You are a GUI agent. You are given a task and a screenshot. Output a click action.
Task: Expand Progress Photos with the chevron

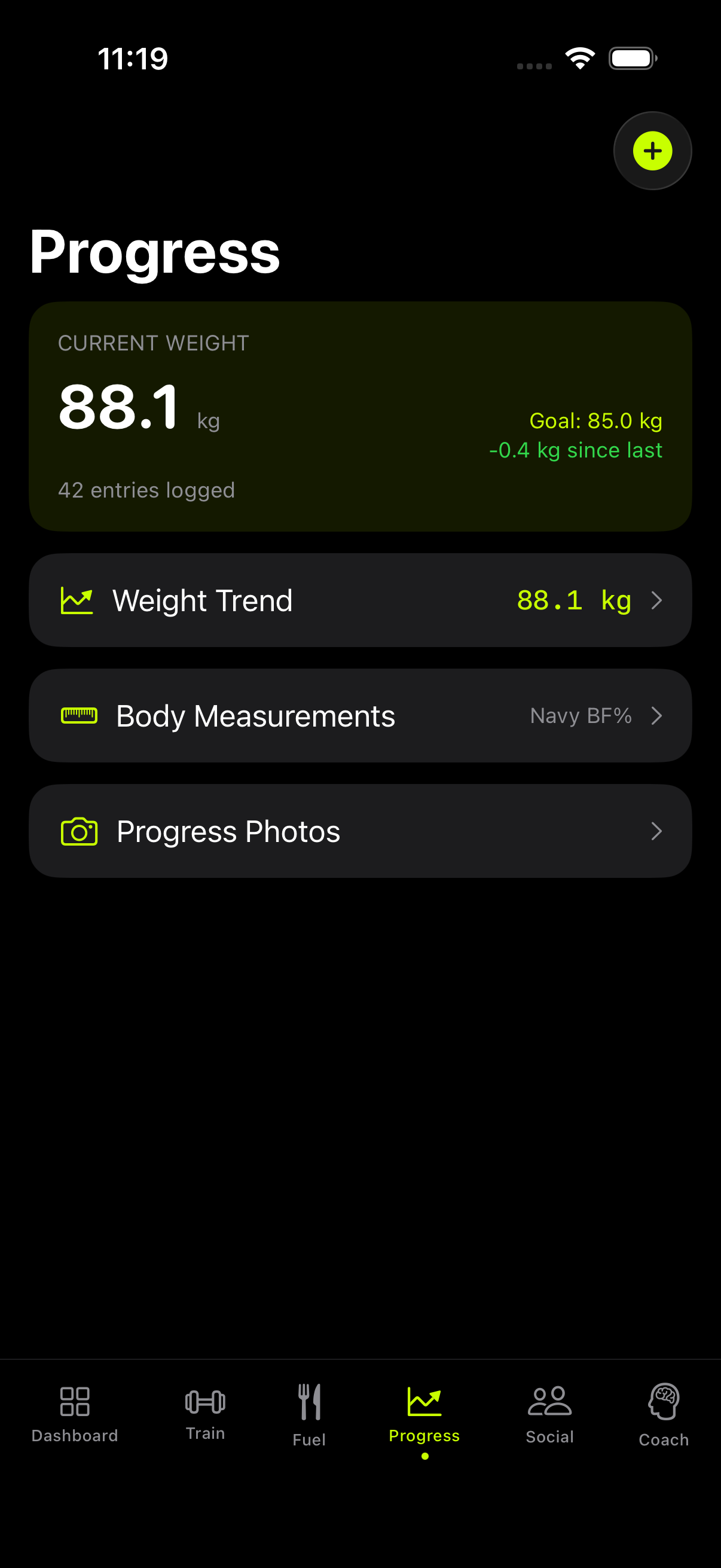(x=657, y=831)
